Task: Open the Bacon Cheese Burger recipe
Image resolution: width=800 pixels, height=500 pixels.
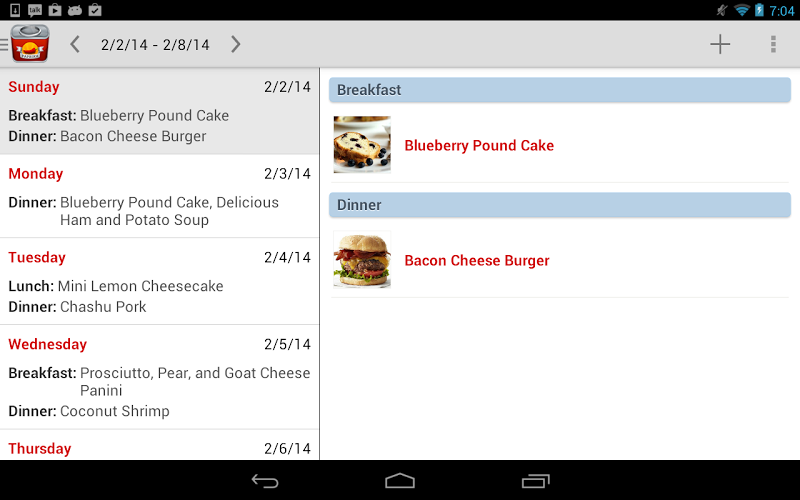Action: tap(476, 260)
